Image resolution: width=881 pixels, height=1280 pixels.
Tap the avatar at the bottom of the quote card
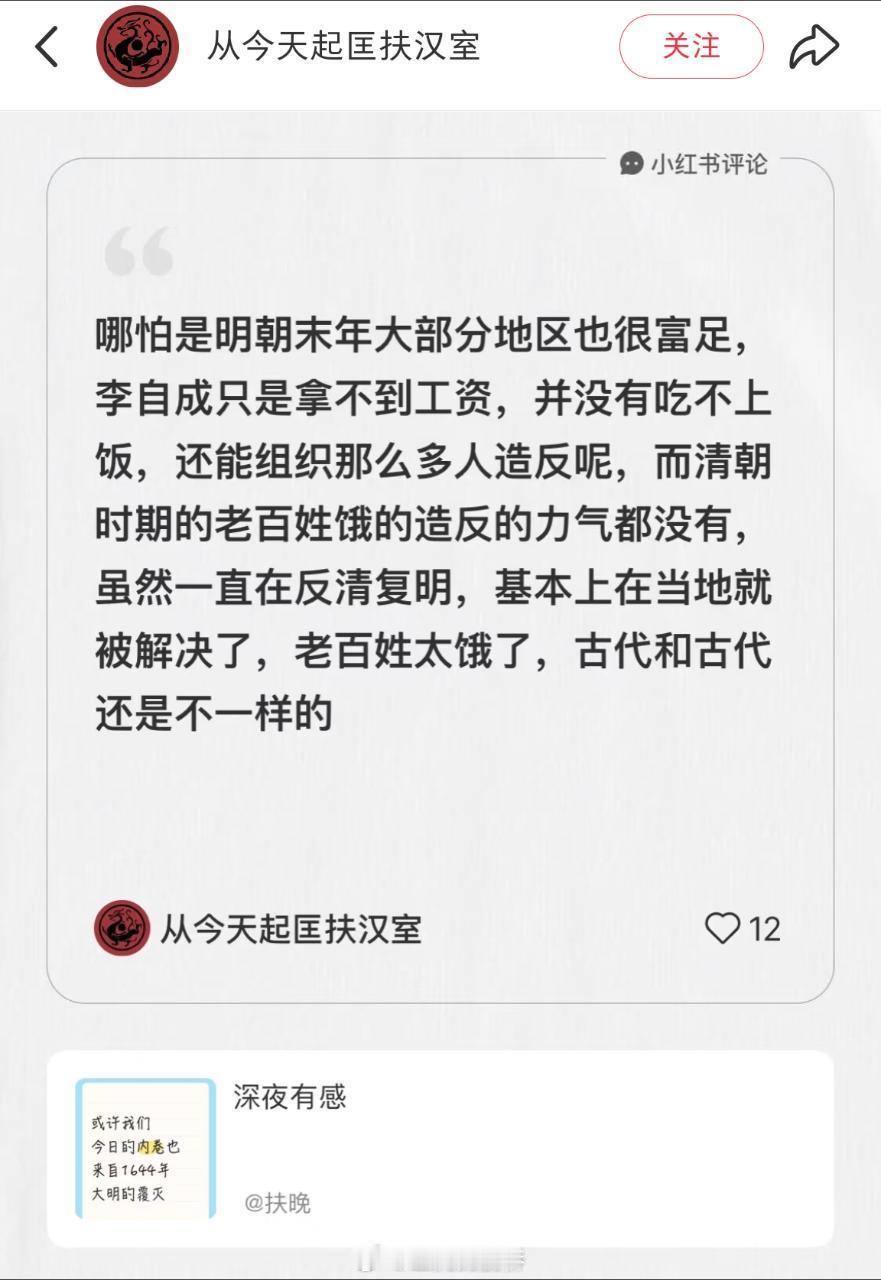121,929
